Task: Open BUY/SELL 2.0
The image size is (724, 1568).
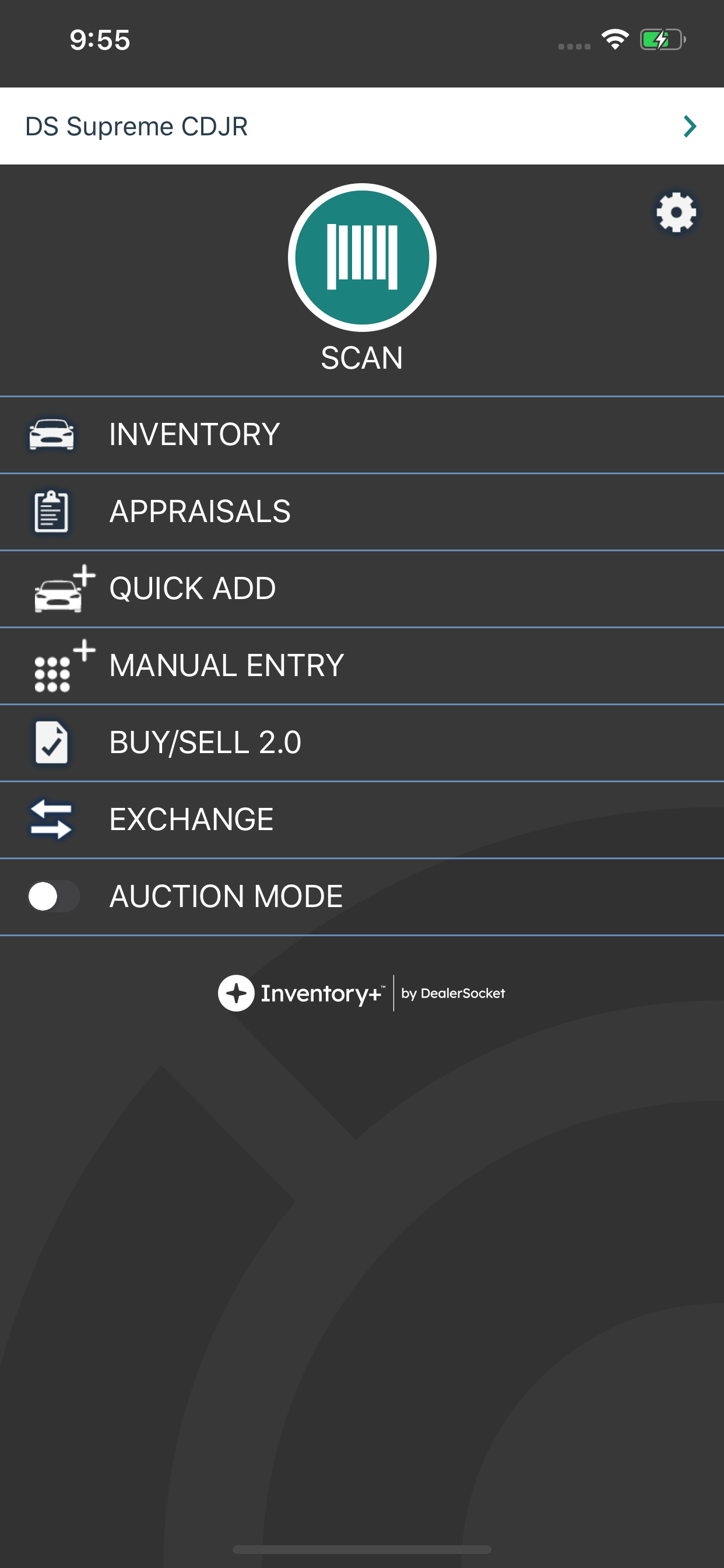Action: click(206, 743)
